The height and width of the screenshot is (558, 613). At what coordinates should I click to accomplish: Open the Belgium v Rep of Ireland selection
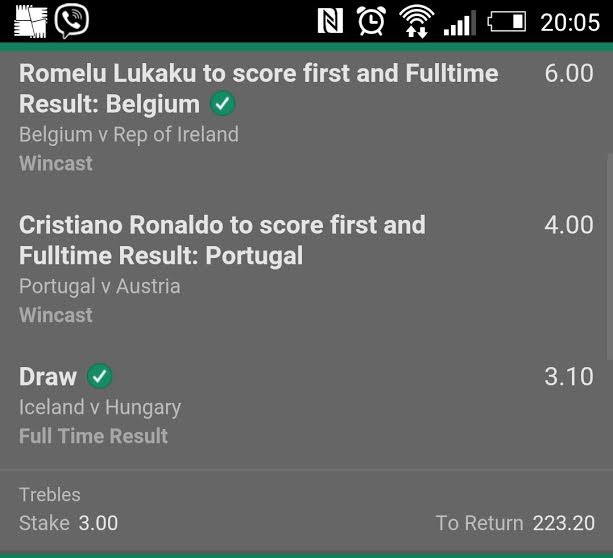129,134
